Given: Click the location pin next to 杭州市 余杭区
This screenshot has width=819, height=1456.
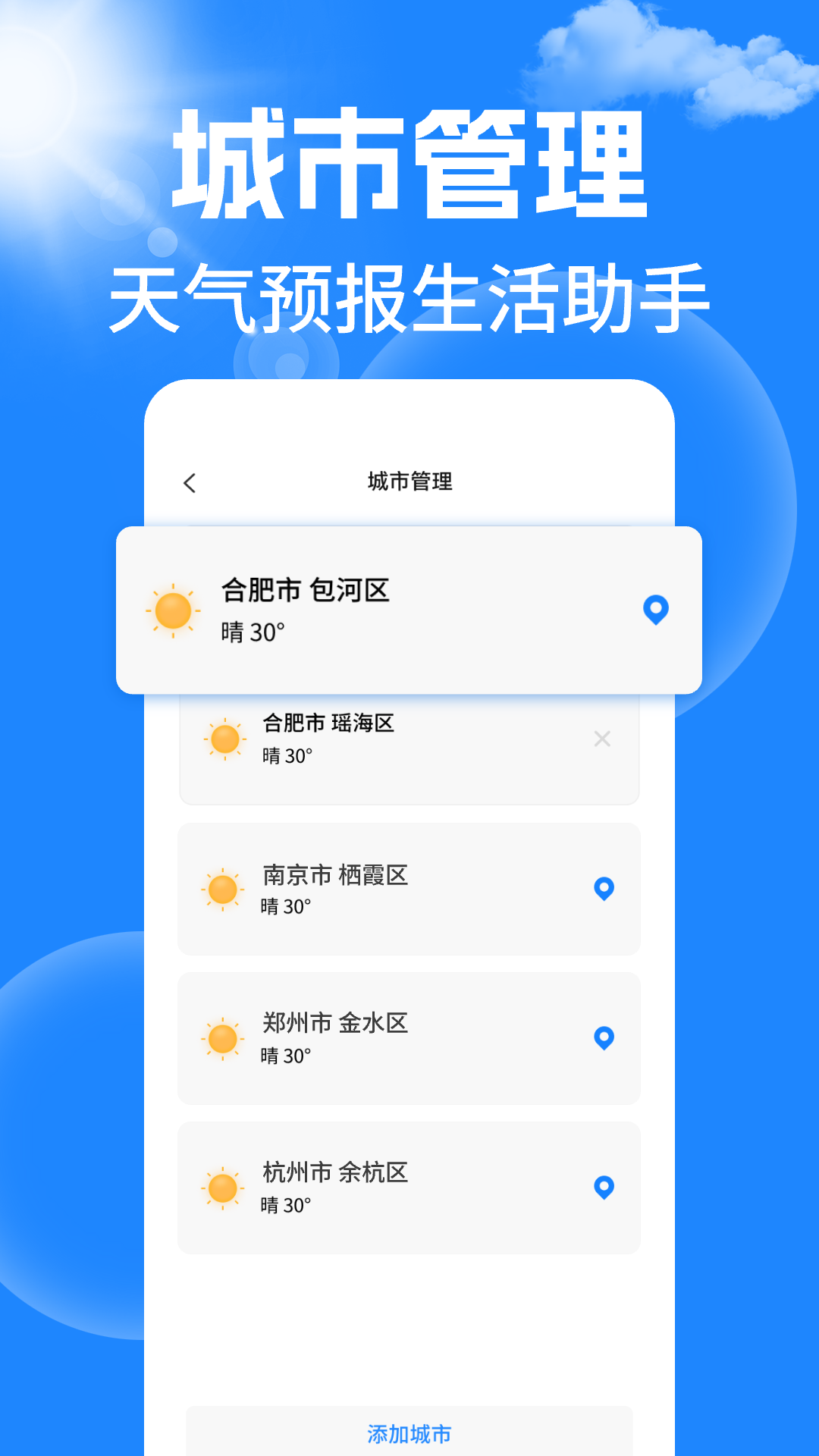Looking at the screenshot, I should (x=604, y=1186).
